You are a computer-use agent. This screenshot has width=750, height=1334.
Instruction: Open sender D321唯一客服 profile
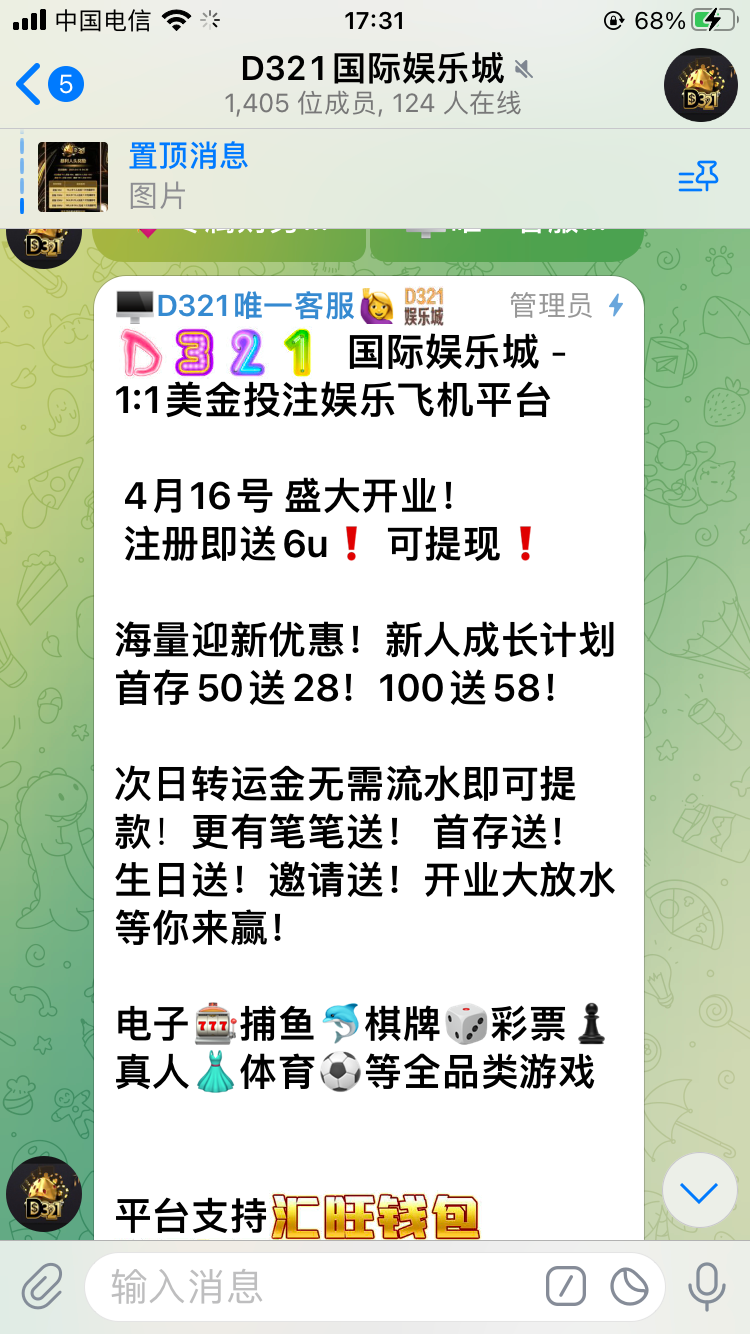[255, 305]
